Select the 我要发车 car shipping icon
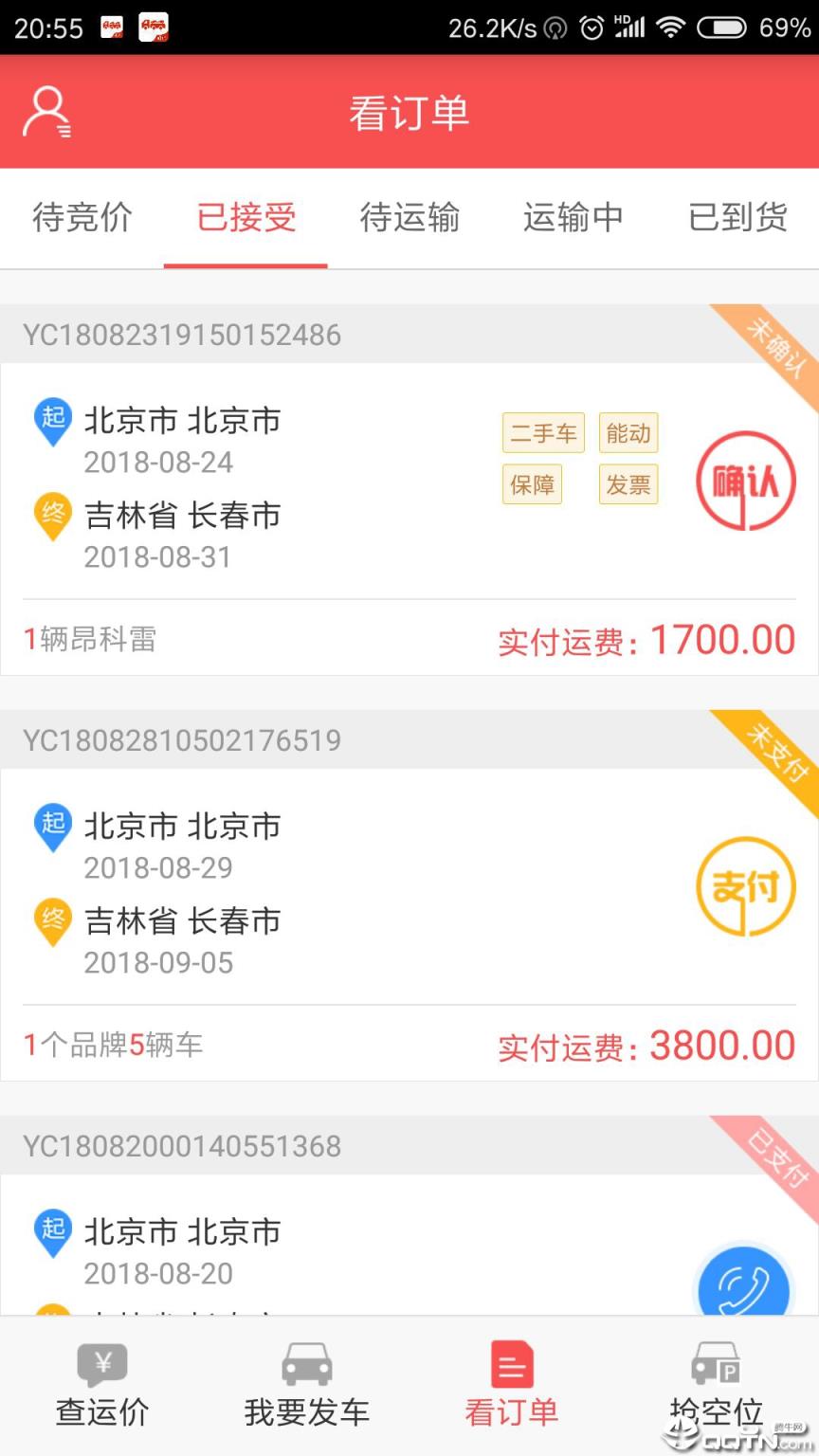819x1456 pixels. click(x=306, y=1365)
